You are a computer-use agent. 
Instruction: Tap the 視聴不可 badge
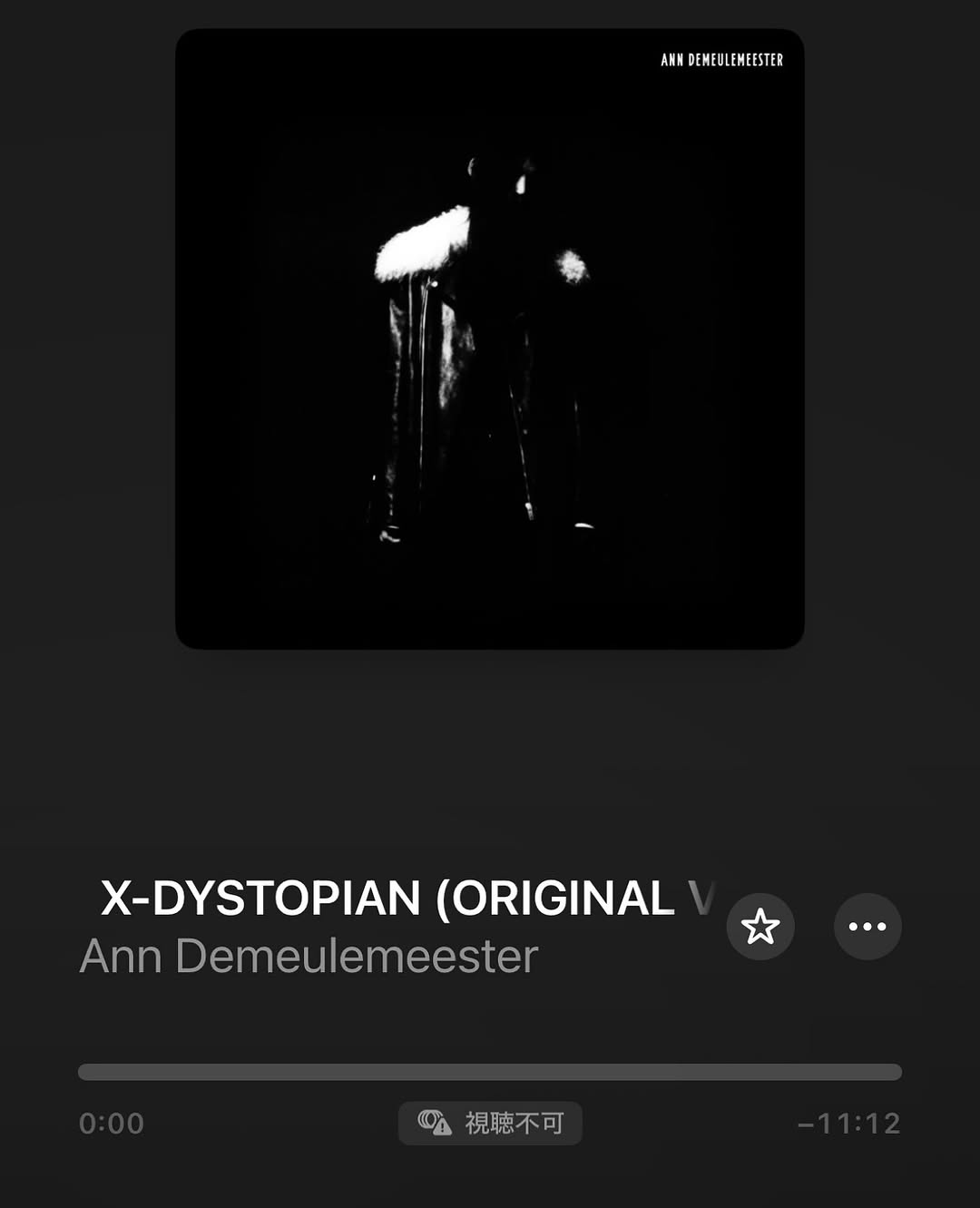[x=490, y=1124]
